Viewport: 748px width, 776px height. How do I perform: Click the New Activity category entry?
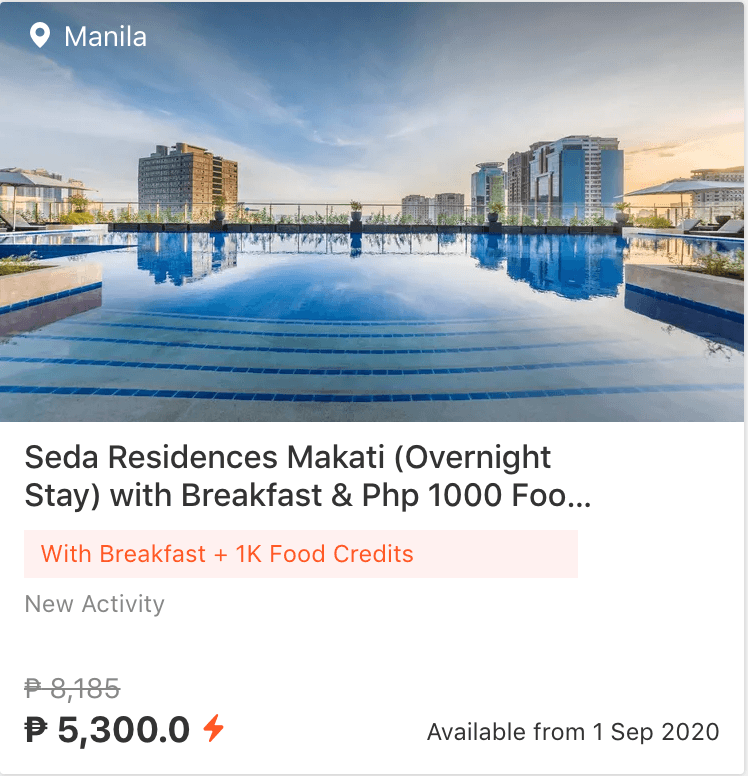[94, 604]
